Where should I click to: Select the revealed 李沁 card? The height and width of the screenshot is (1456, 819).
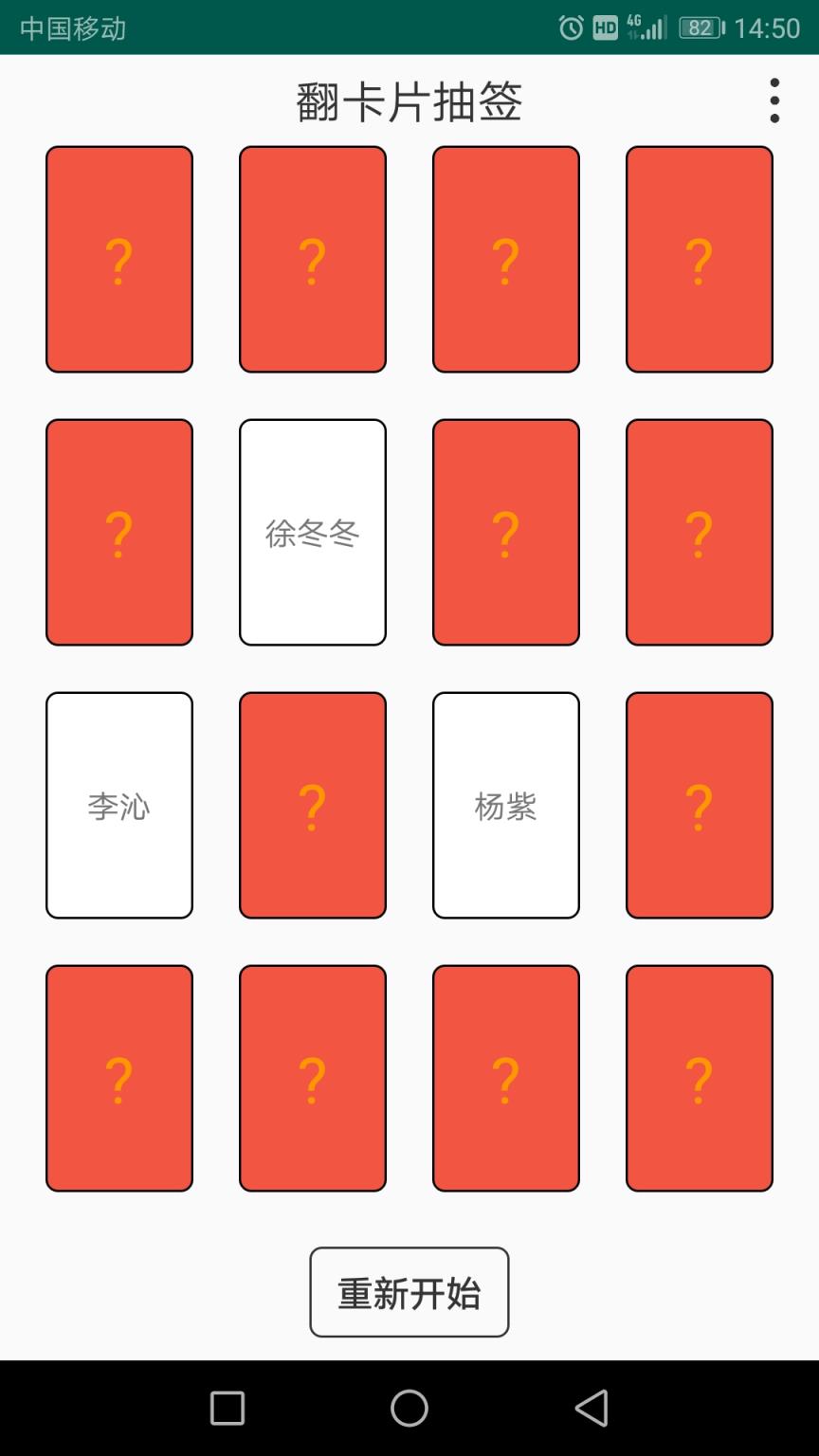(118, 804)
